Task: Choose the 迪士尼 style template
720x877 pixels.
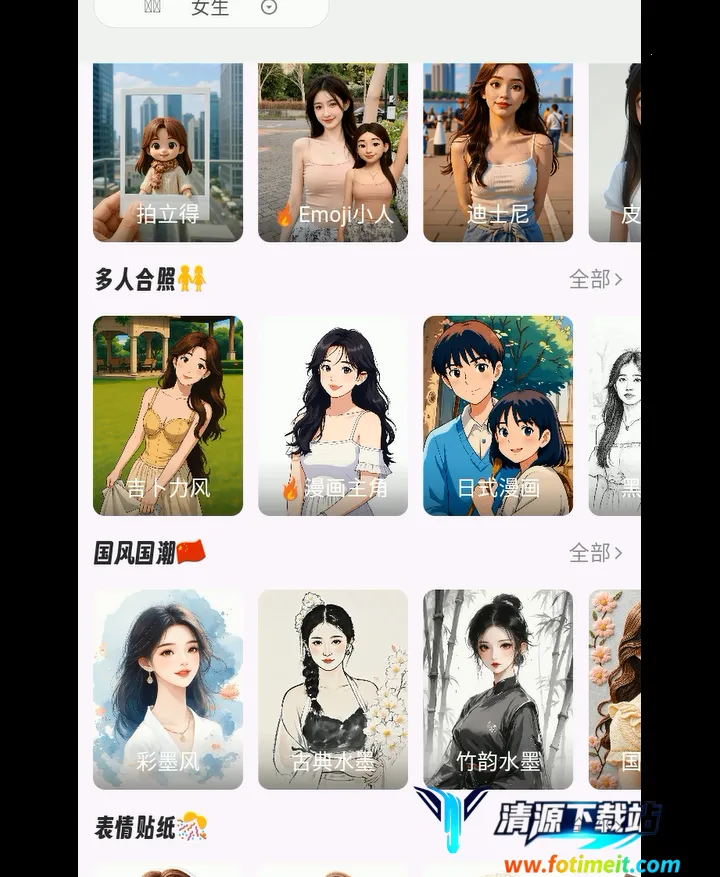Action: point(498,152)
